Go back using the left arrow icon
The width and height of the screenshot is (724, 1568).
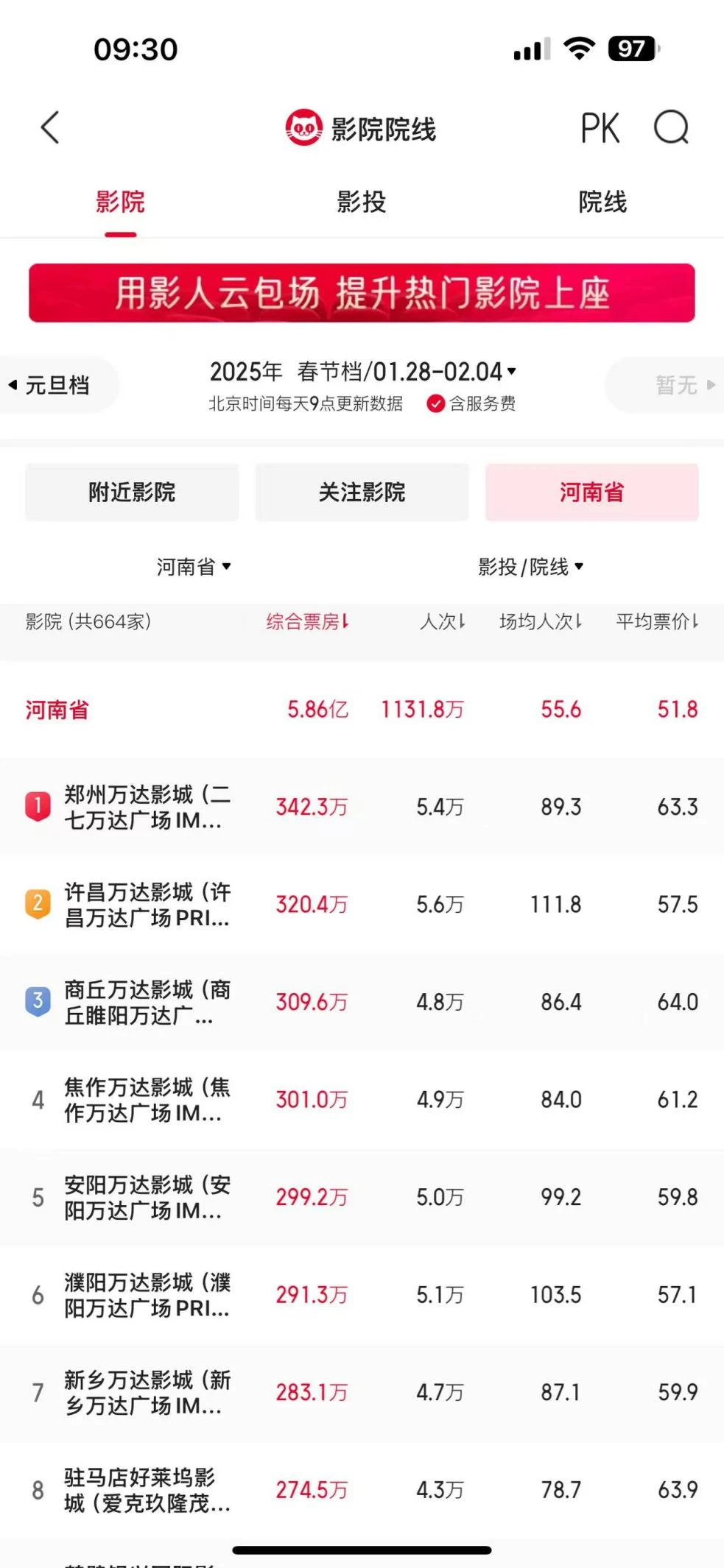point(49,126)
